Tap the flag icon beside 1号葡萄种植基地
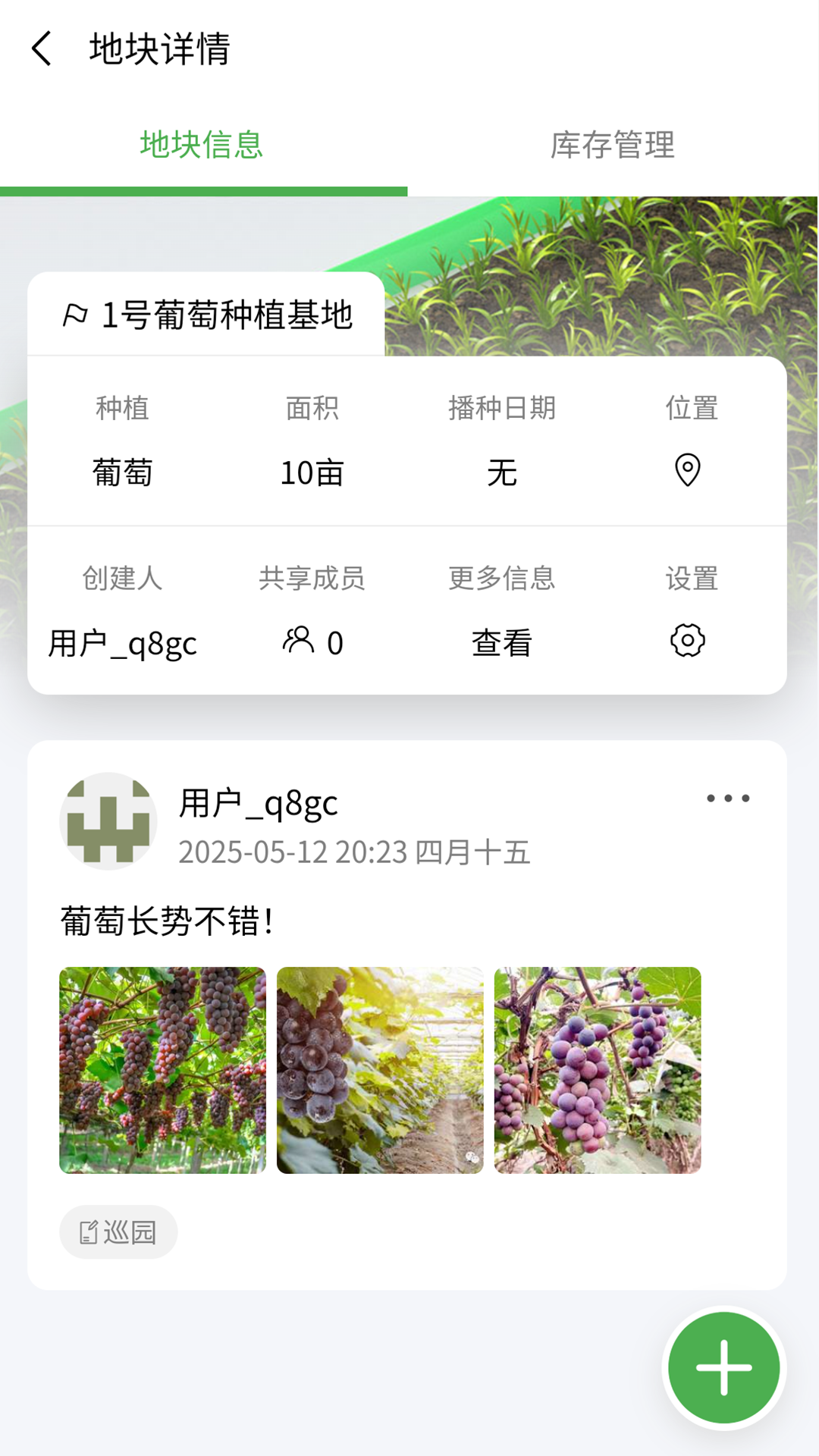819x1456 pixels. pyautogui.click(x=75, y=311)
